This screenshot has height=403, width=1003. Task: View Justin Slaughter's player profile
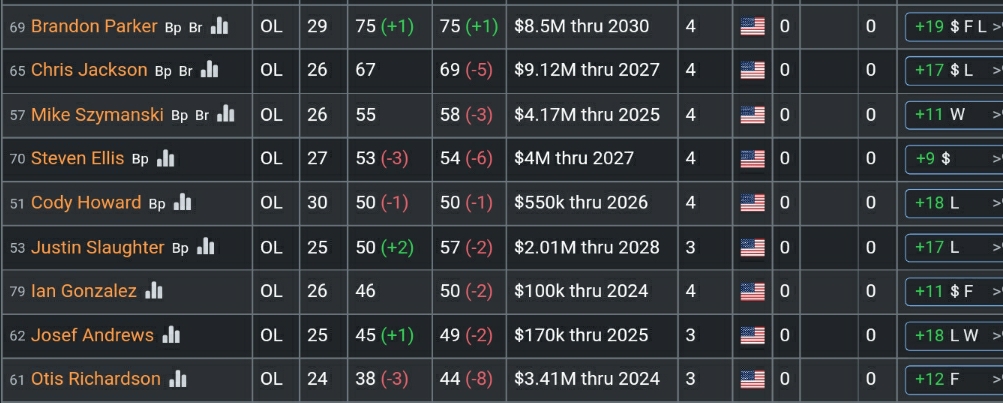[x=97, y=247]
